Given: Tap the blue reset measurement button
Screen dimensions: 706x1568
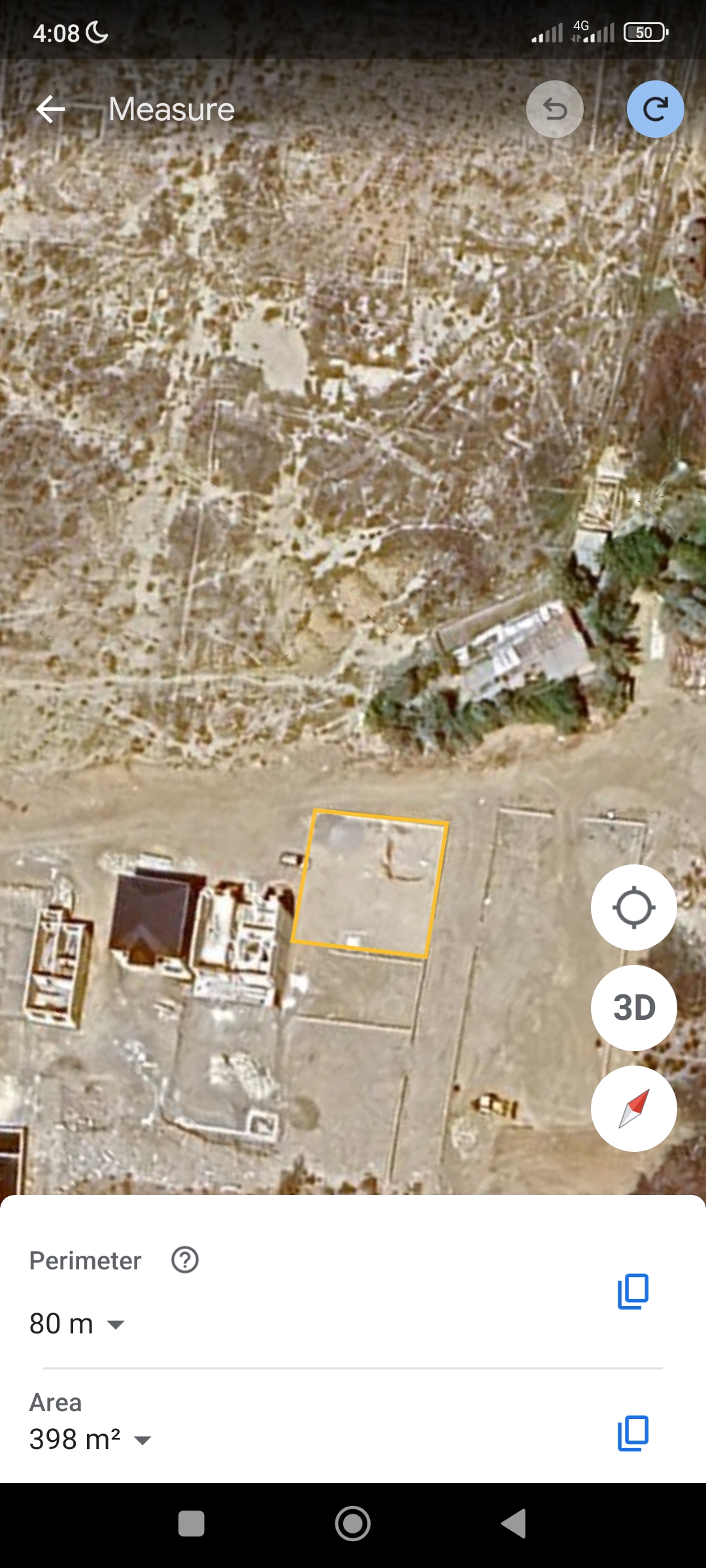Looking at the screenshot, I should click(x=656, y=109).
